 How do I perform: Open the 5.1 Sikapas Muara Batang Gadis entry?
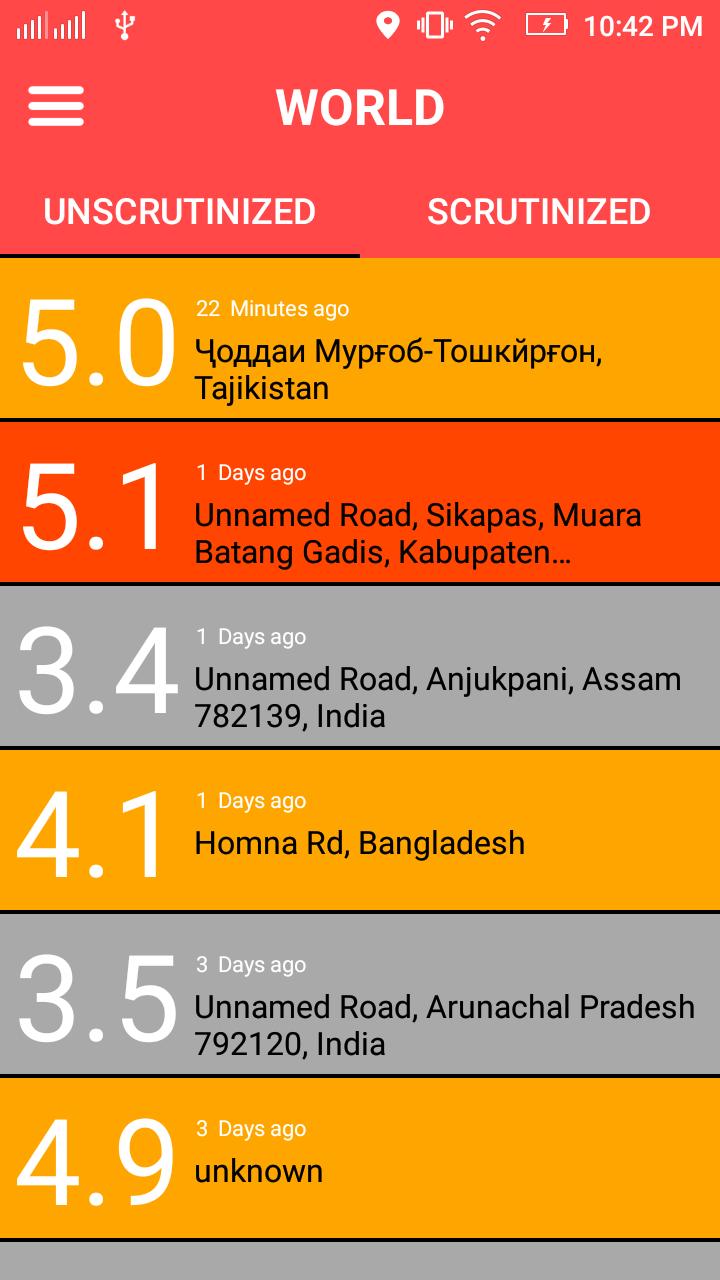360,503
